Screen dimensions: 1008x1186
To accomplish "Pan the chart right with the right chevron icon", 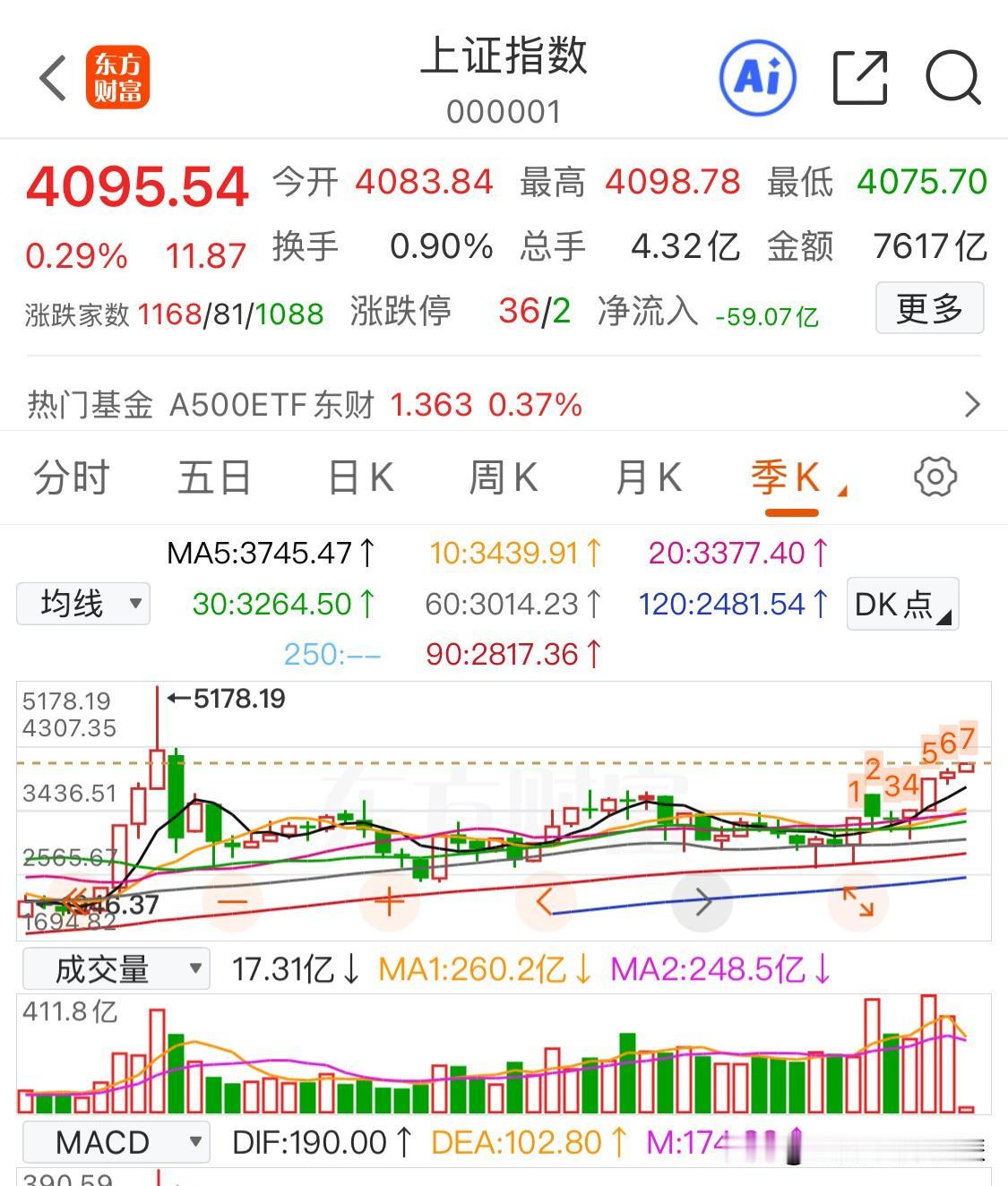I will (x=701, y=902).
